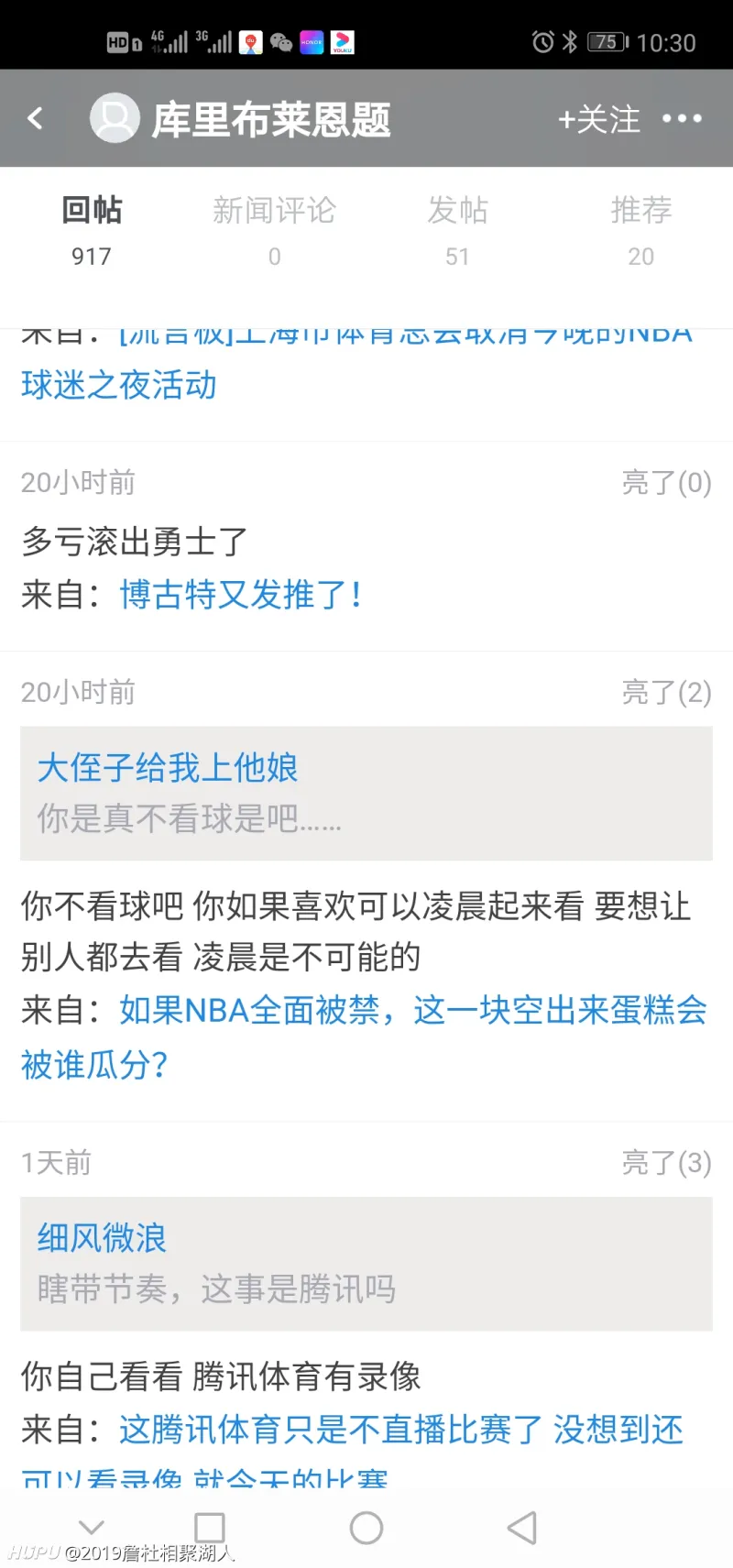Viewport: 733px width, 1568px height.
Task: Tap the system home button
Action: (x=366, y=1528)
